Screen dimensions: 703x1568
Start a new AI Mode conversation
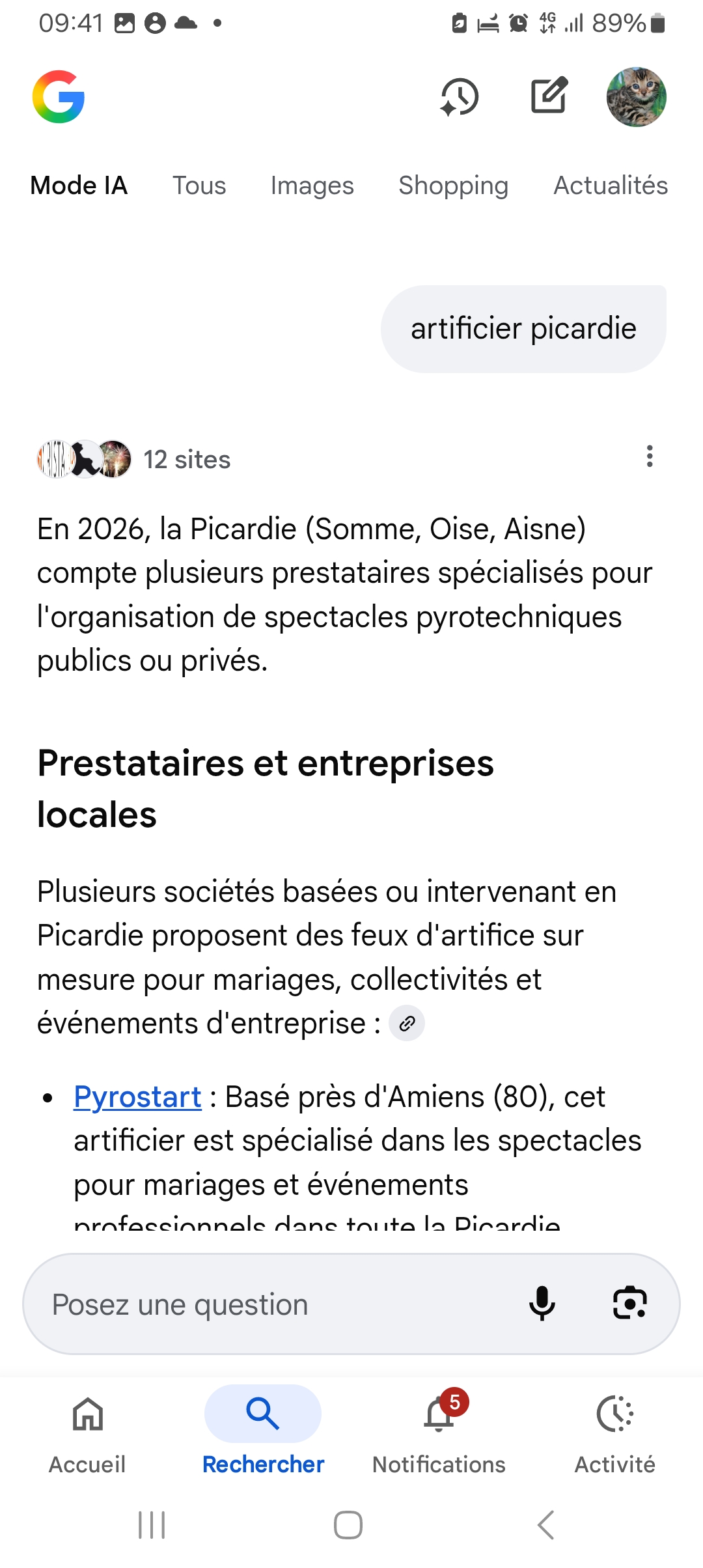pyautogui.click(x=549, y=96)
